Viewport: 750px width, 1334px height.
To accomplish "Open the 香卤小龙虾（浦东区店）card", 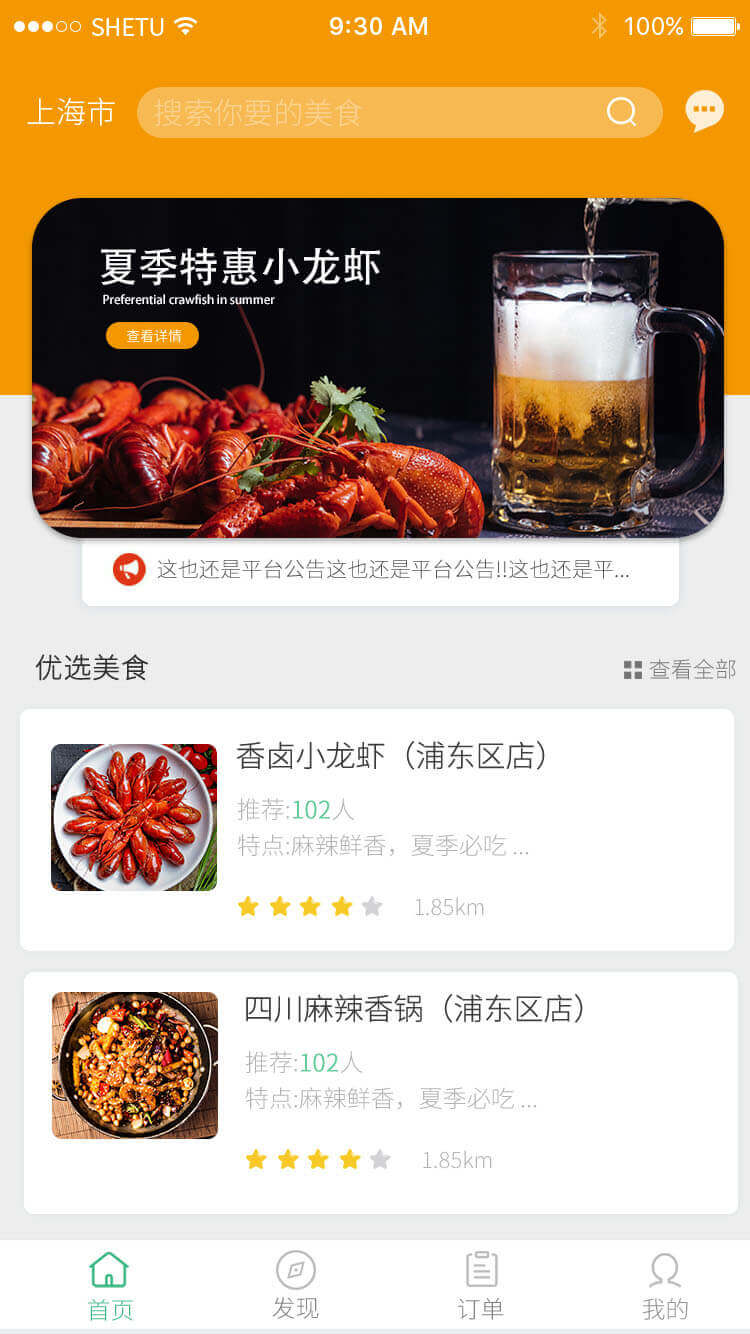I will pyautogui.click(x=377, y=830).
